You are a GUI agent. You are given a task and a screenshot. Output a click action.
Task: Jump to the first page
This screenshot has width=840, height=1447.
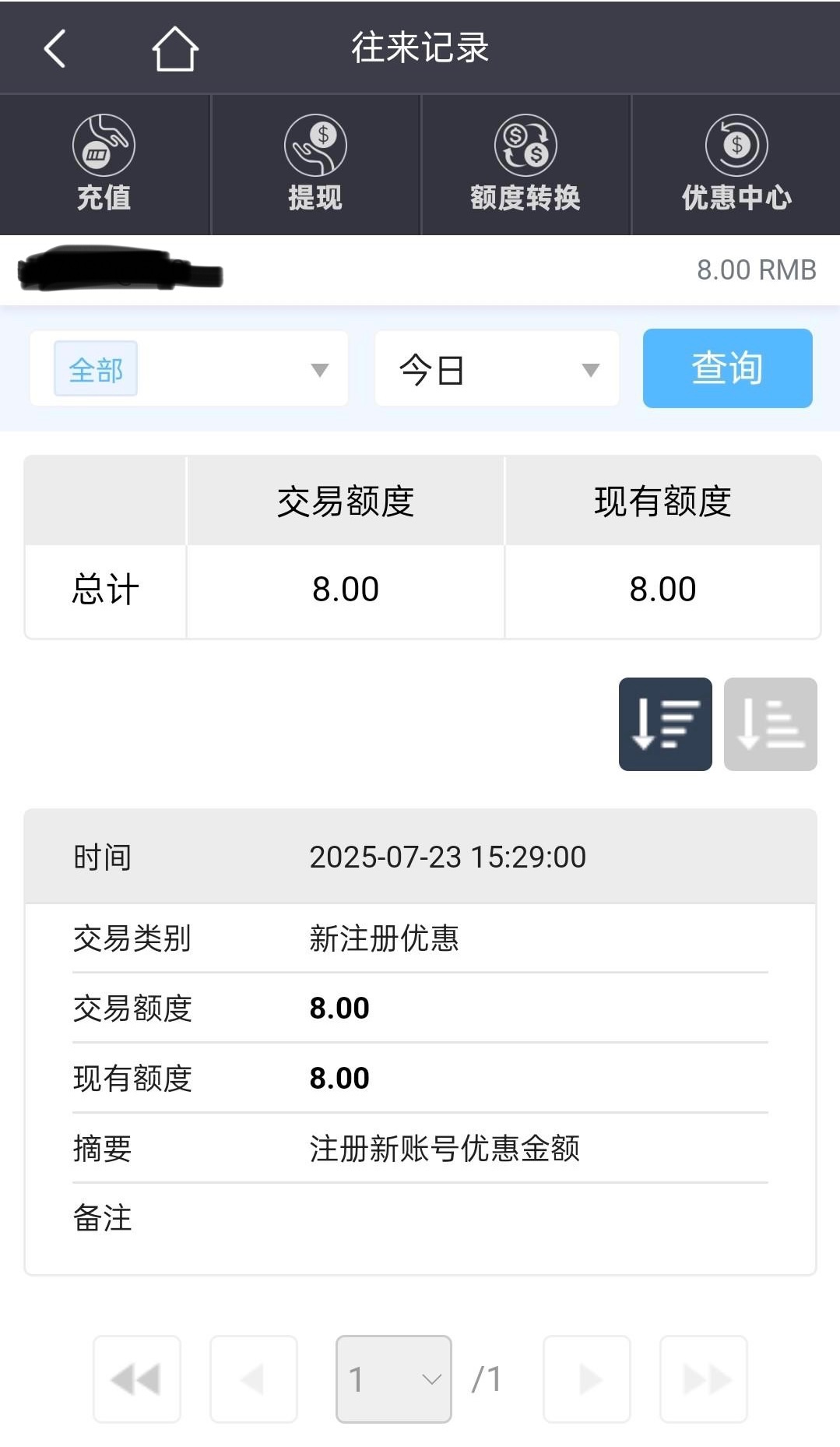[x=137, y=1379]
